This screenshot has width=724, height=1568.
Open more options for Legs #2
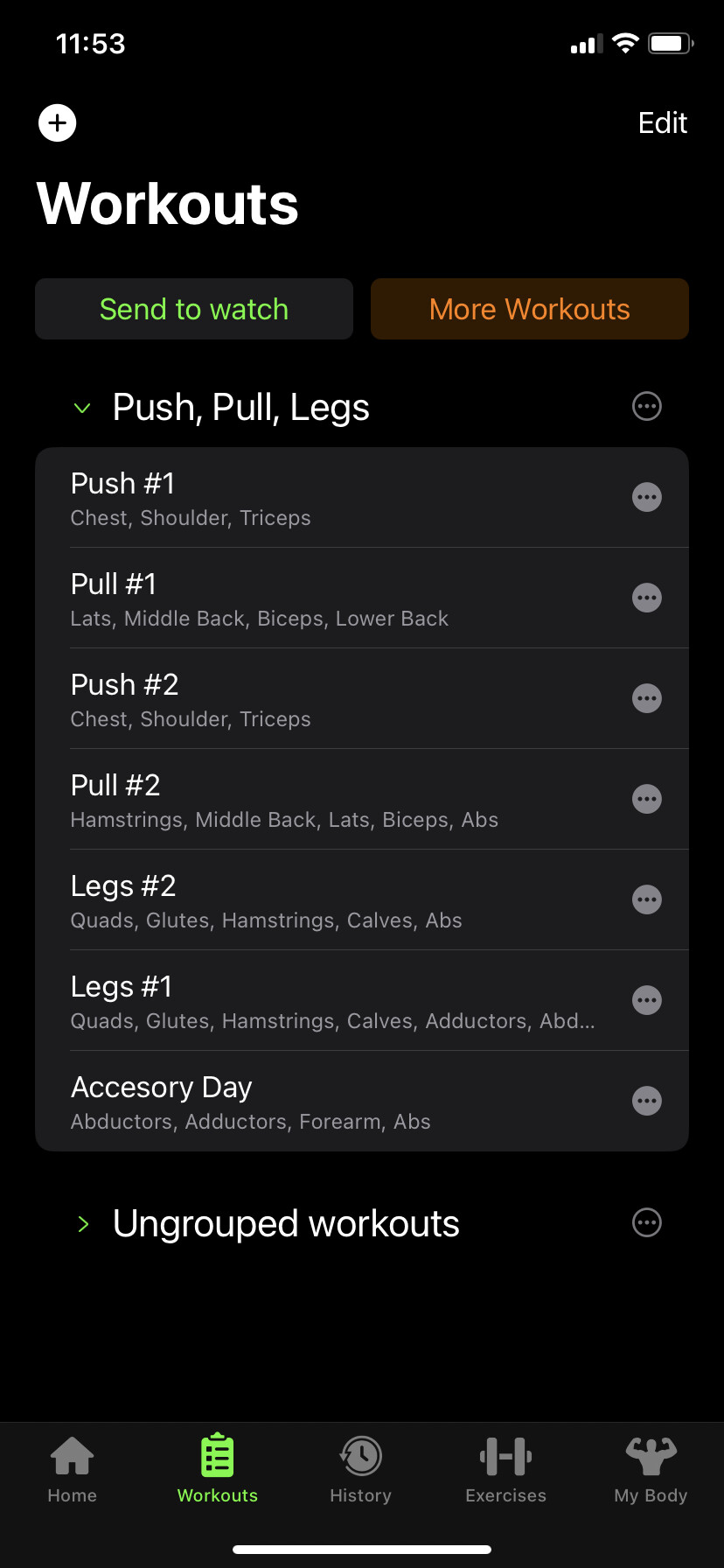pos(646,899)
